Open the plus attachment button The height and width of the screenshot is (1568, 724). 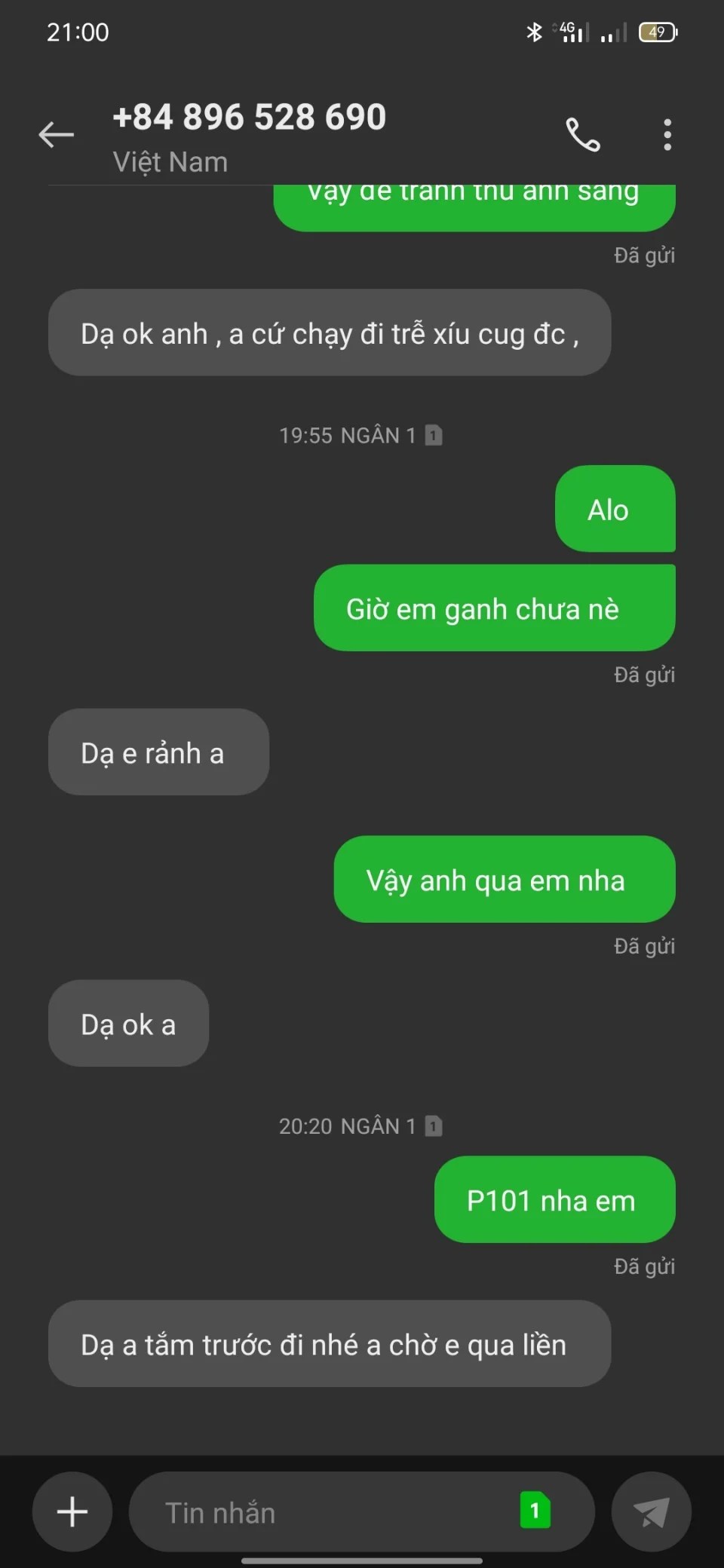72,1511
